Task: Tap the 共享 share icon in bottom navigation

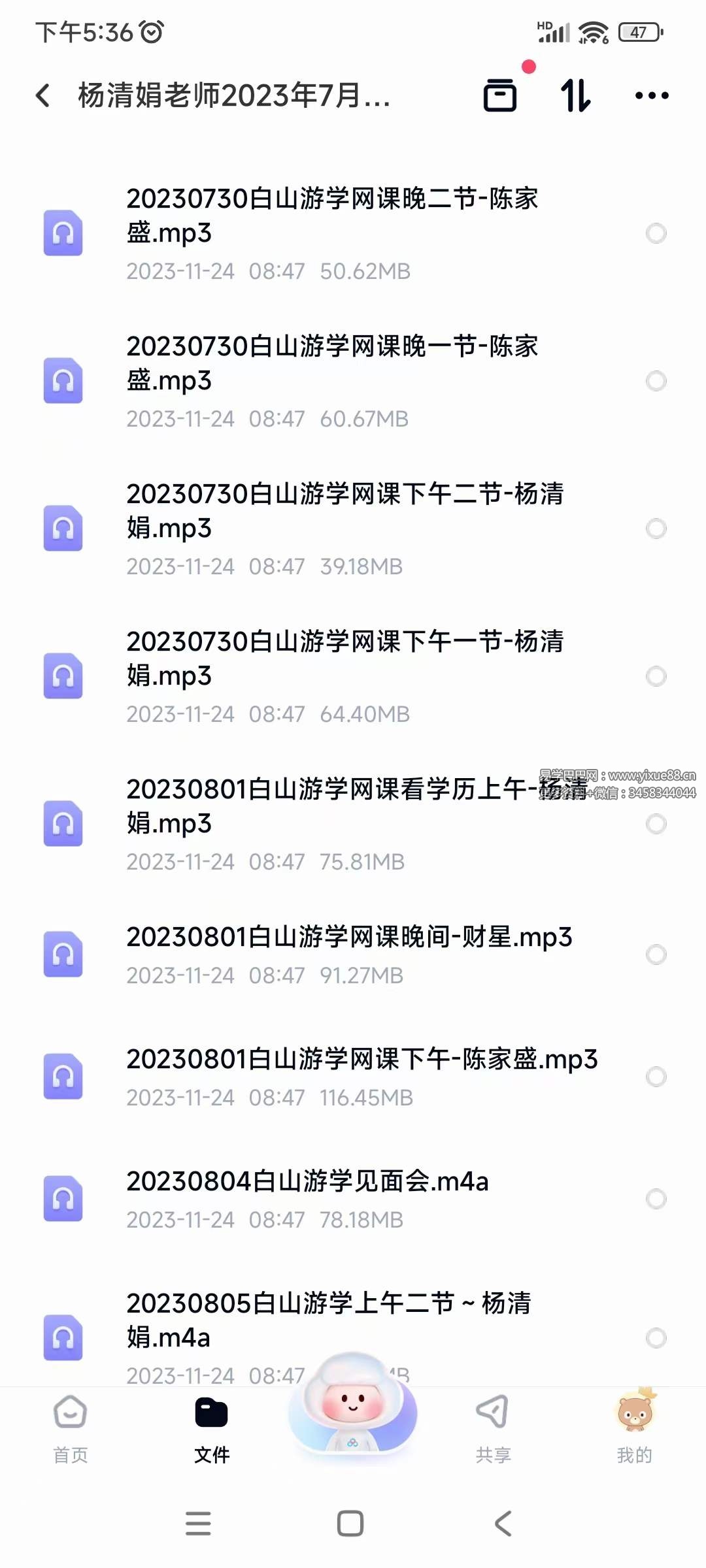Action: (x=494, y=1431)
